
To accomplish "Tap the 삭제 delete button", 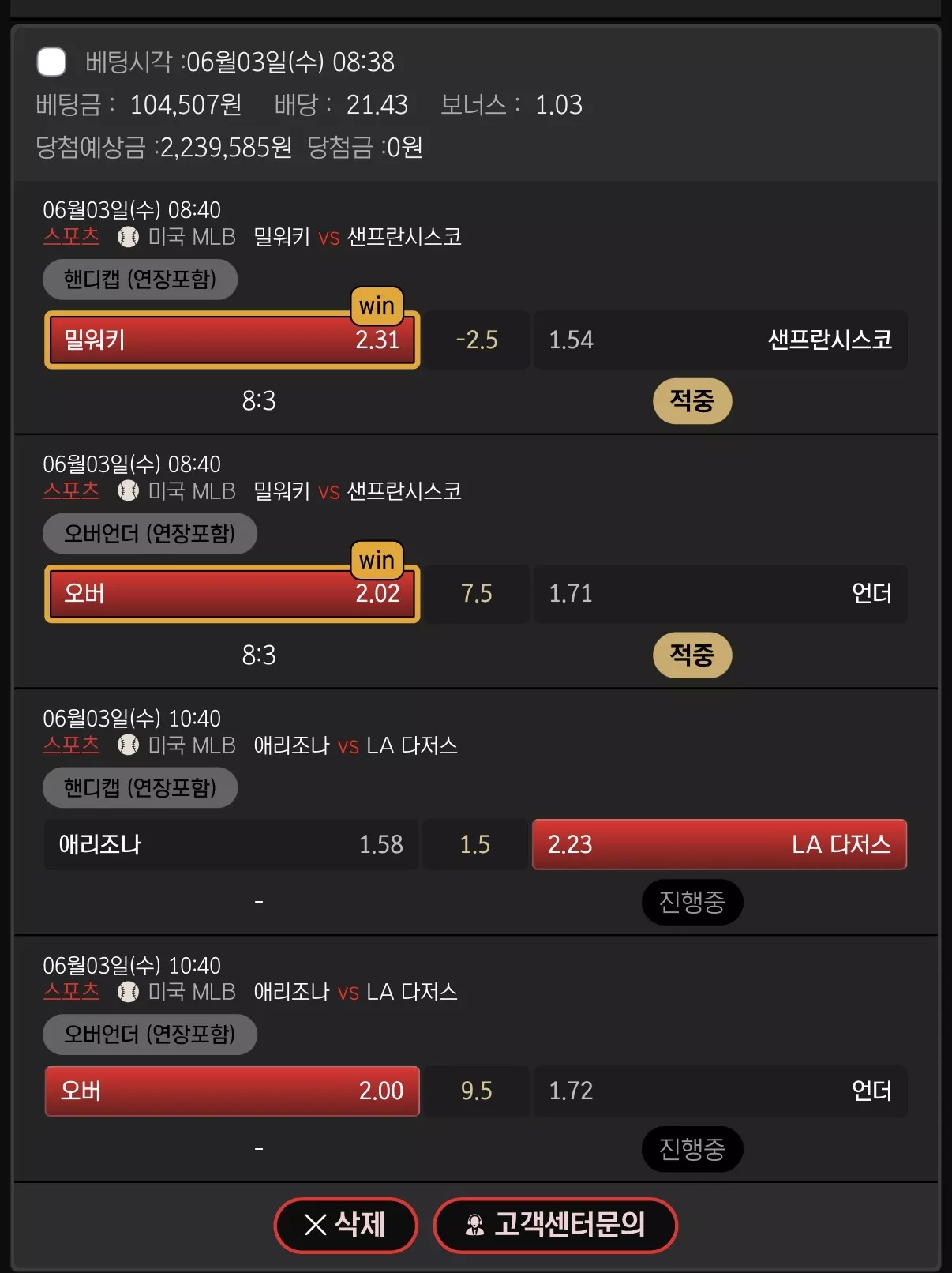I will click(346, 1225).
